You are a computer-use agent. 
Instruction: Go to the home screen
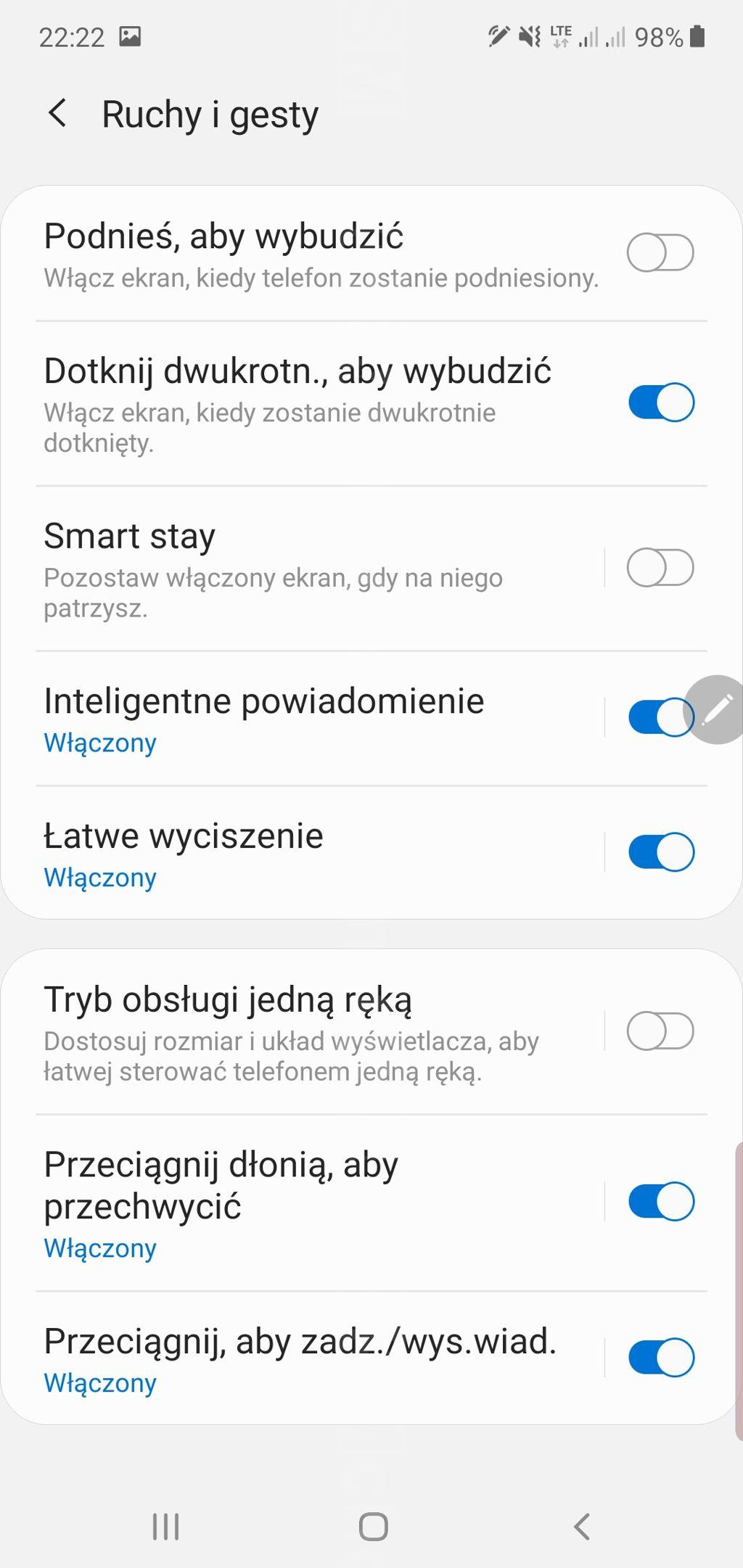(373, 1527)
